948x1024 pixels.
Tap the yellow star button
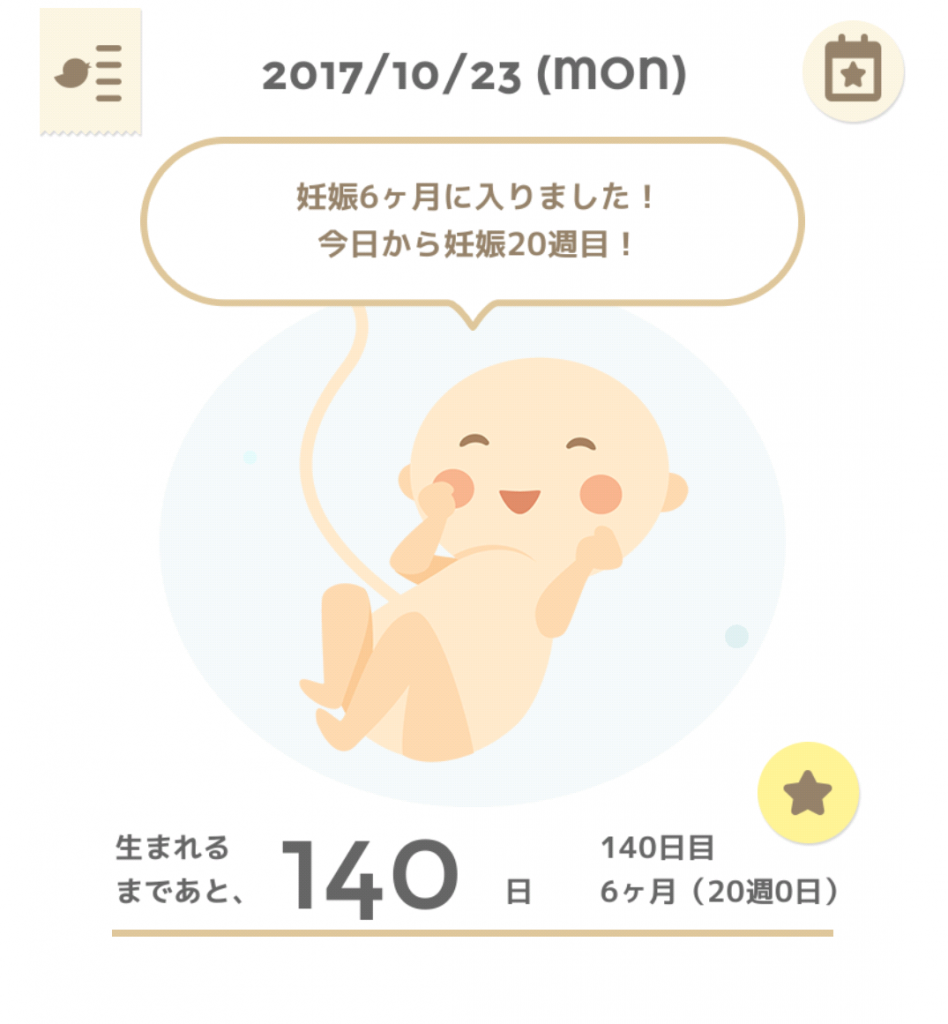(x=808, y=794)
